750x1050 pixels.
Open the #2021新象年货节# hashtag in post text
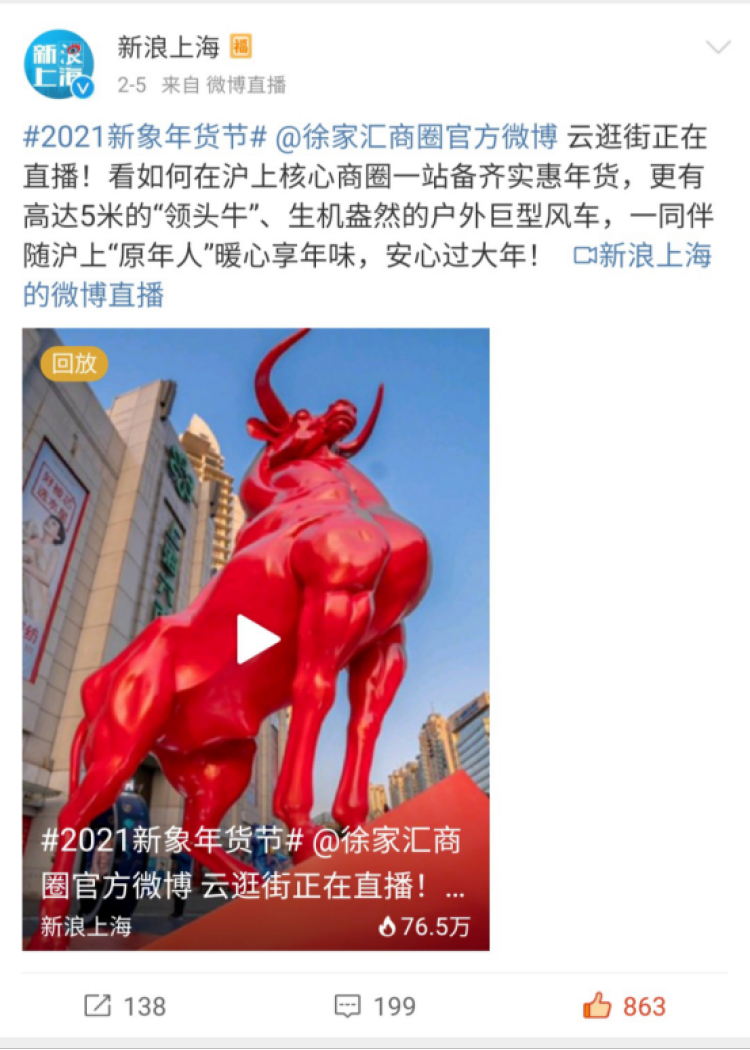pyautogui.click(x=144, y=138)
